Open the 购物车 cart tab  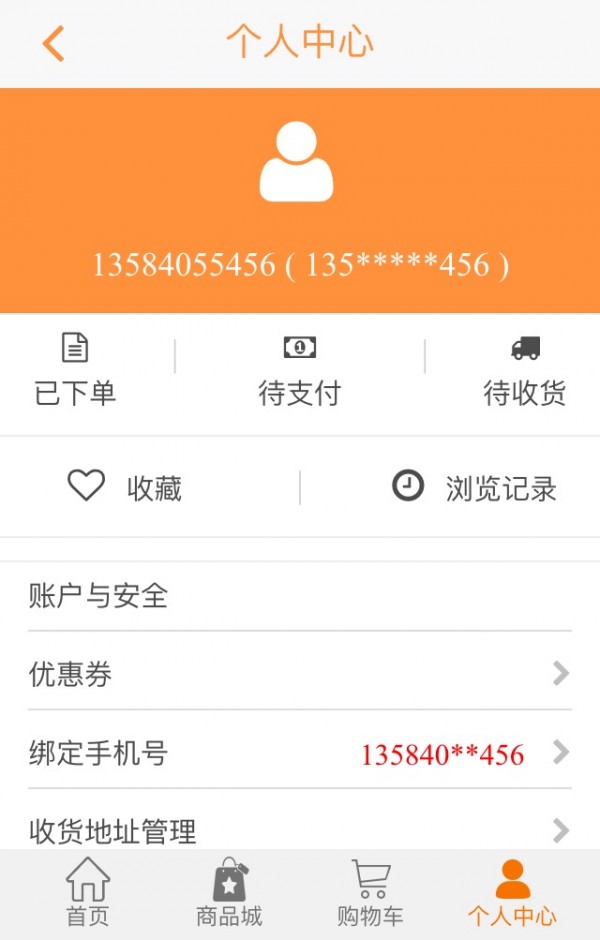tap(370, 893)
